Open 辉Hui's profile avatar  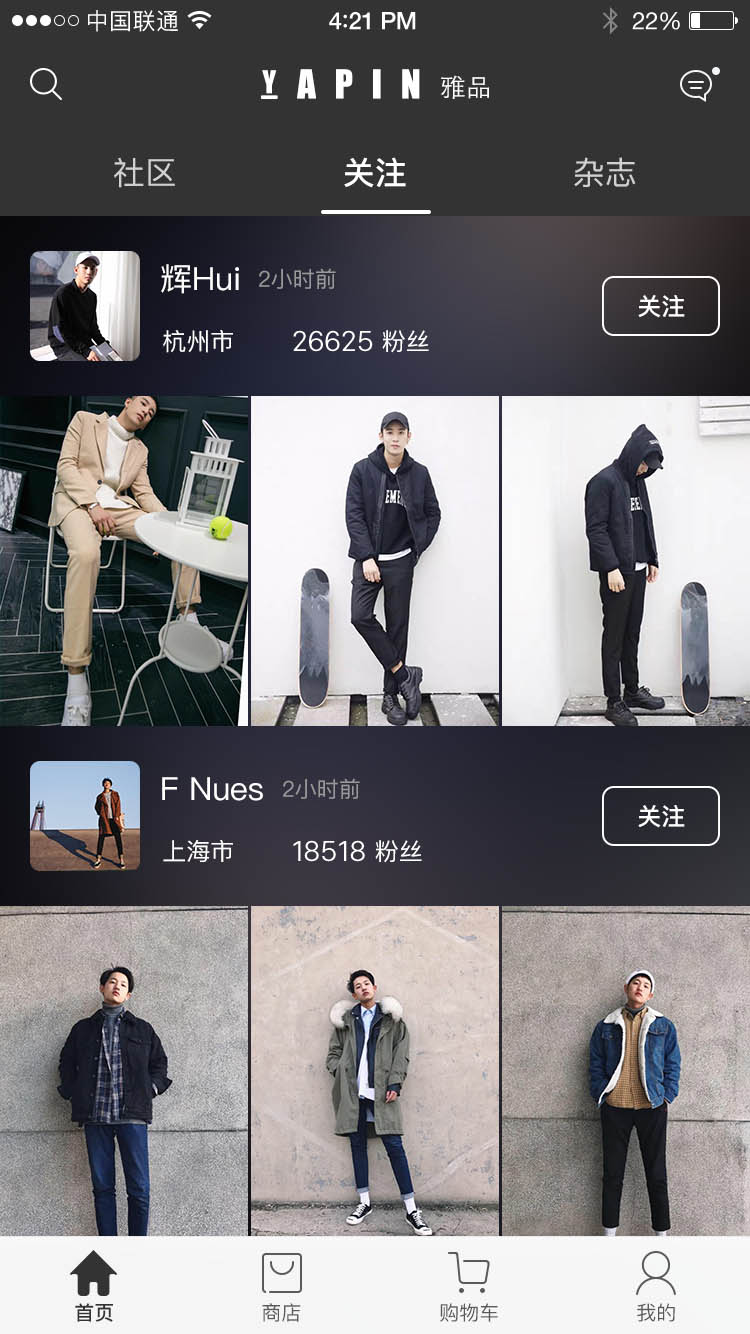[x=85, y=306]
